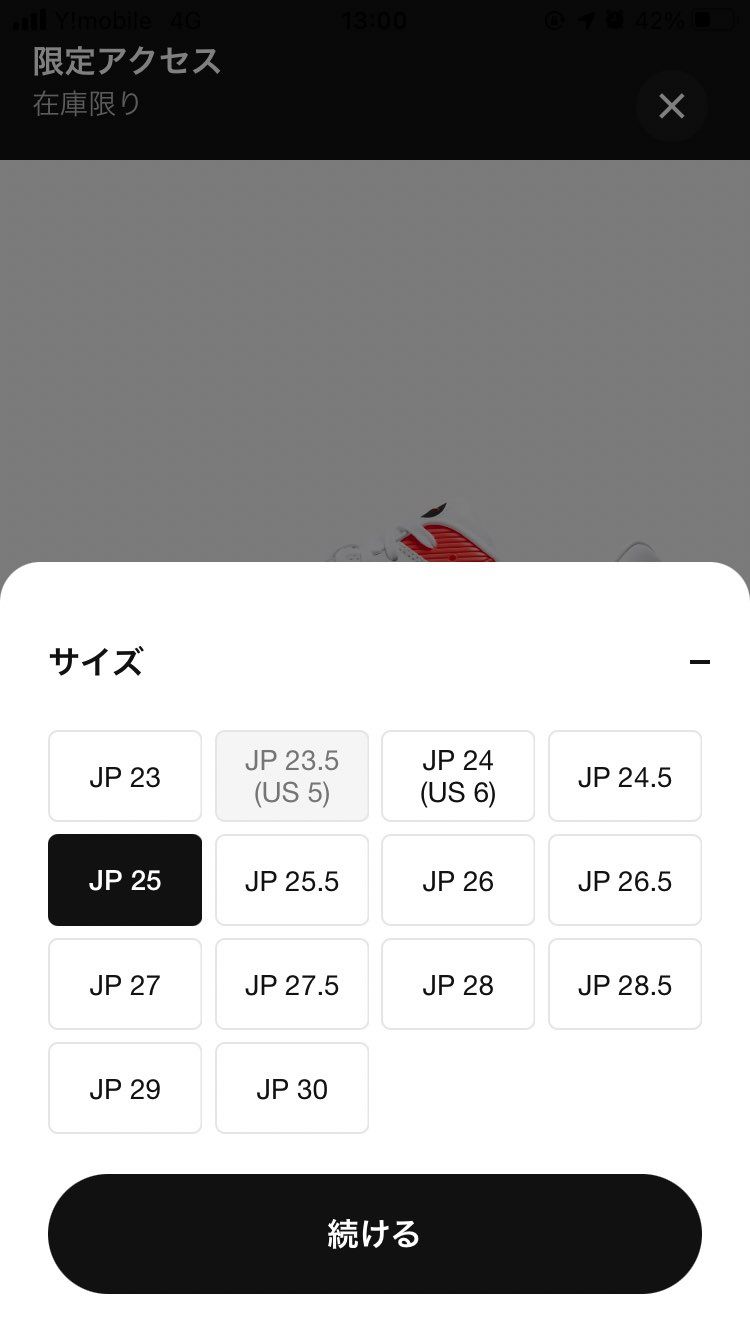Image resolution: width=750 pixels, height=1334 pixels.
Task: Select size JP 24 (US 6)
Action: [458, 776]
